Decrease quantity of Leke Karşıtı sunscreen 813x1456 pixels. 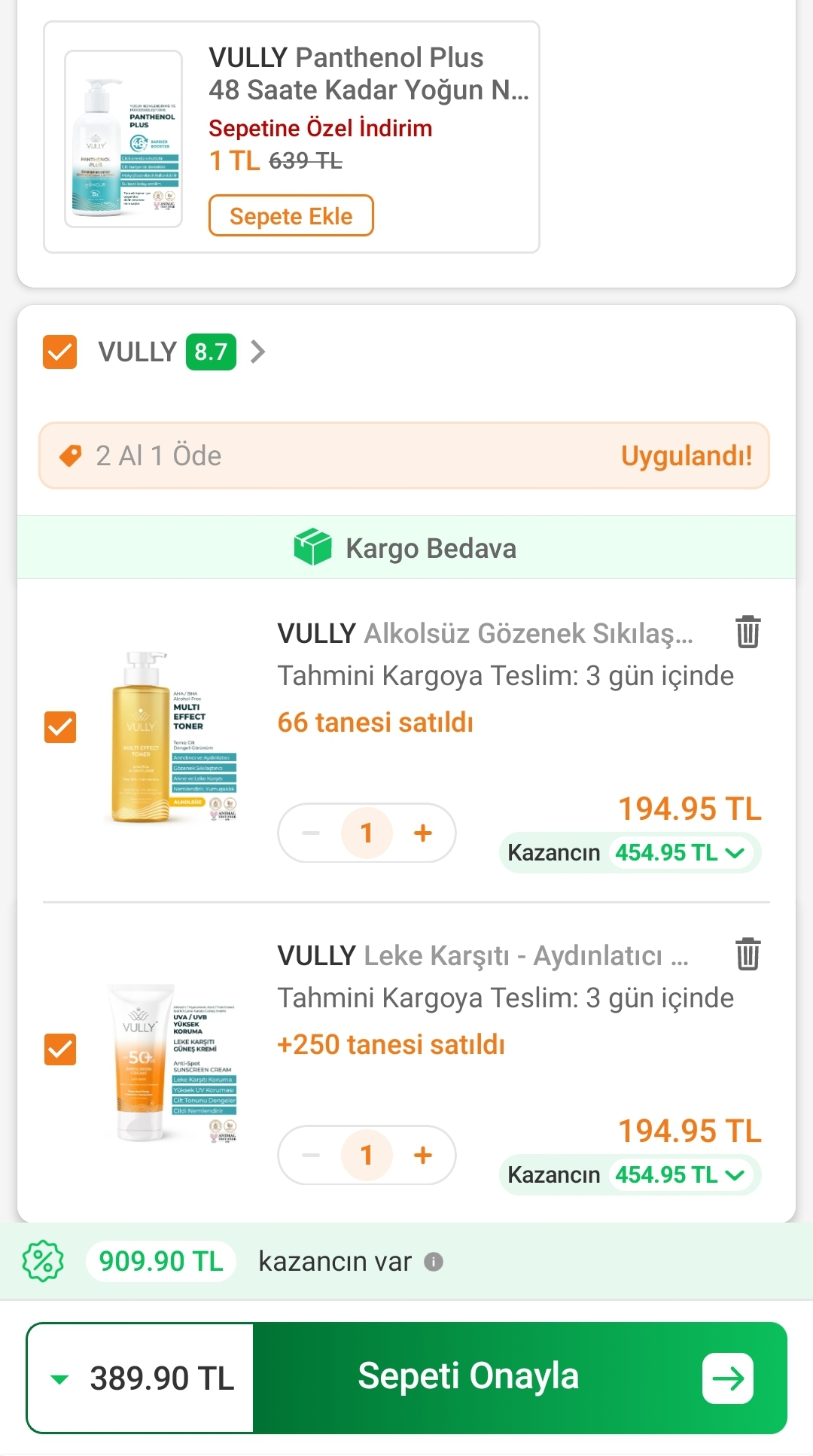point(311,1155)
